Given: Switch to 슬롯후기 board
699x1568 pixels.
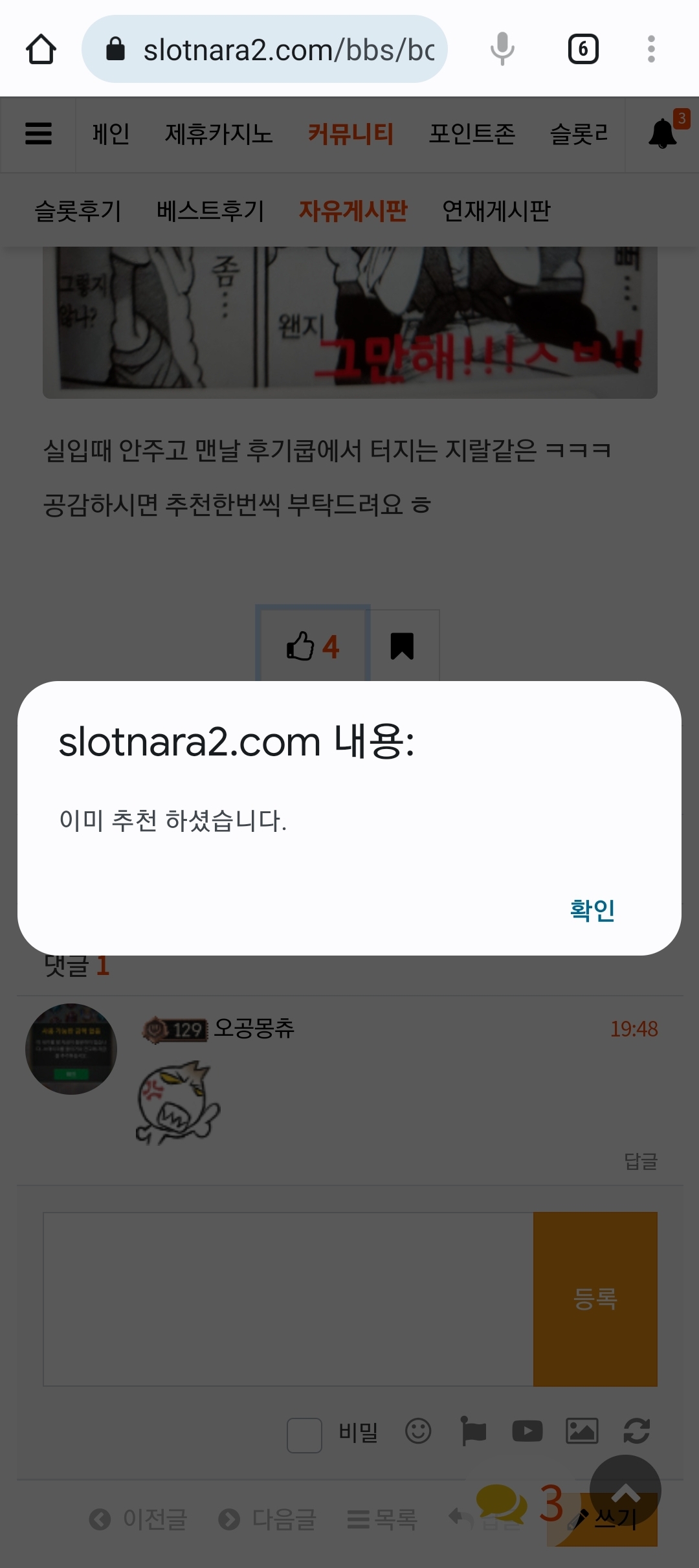Looking at the screenshot, I should click(78, 211).
